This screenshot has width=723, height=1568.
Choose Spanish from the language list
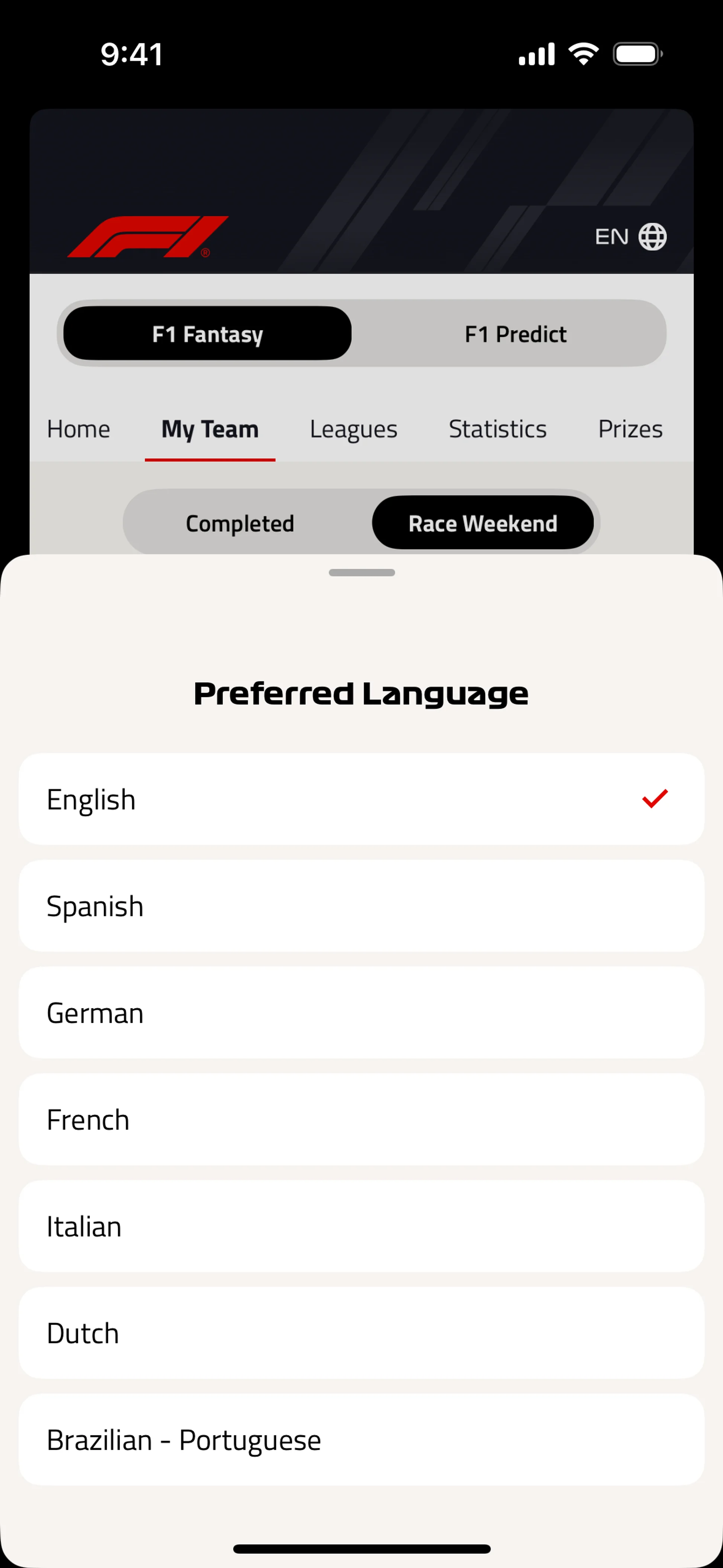click(x=361, y=906)
